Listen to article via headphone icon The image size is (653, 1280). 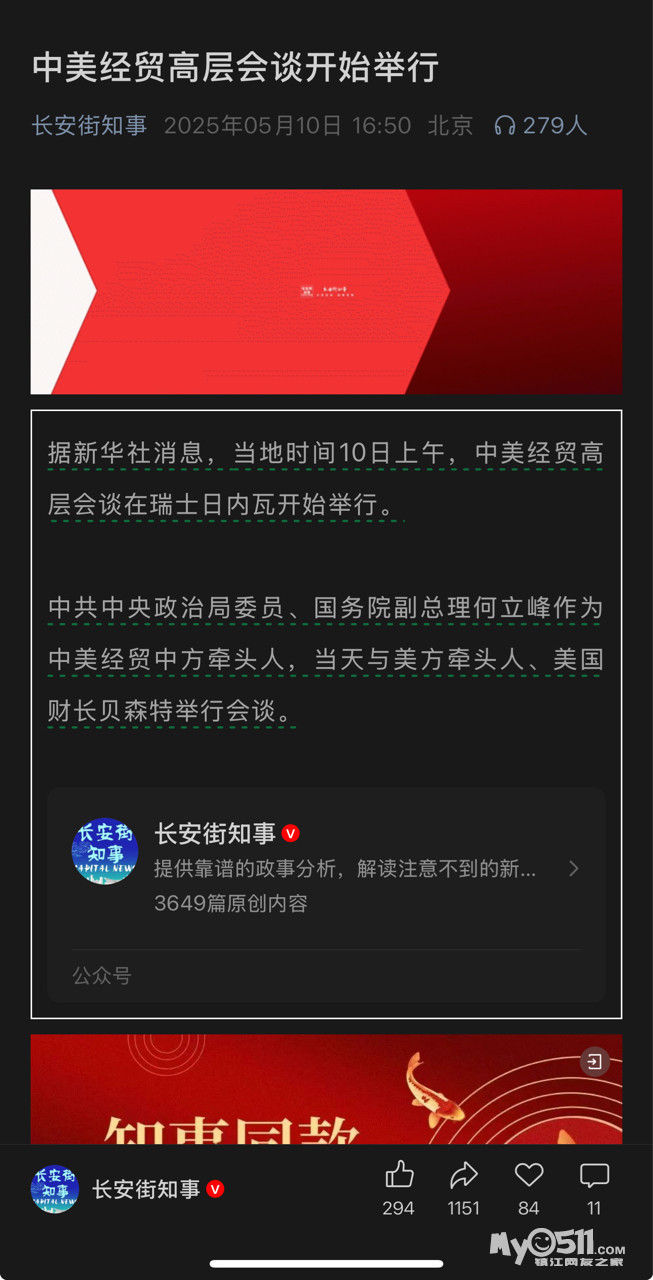point(505,126)
